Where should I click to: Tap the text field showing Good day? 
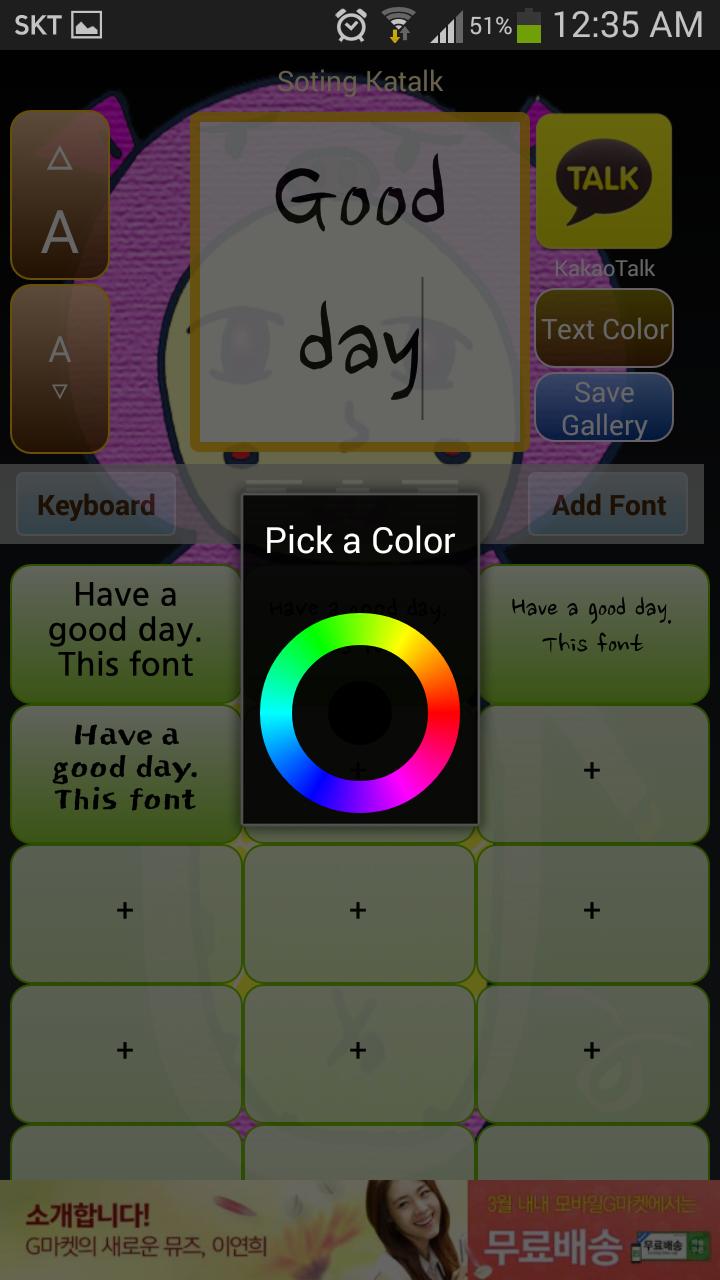tap(360, 280)
